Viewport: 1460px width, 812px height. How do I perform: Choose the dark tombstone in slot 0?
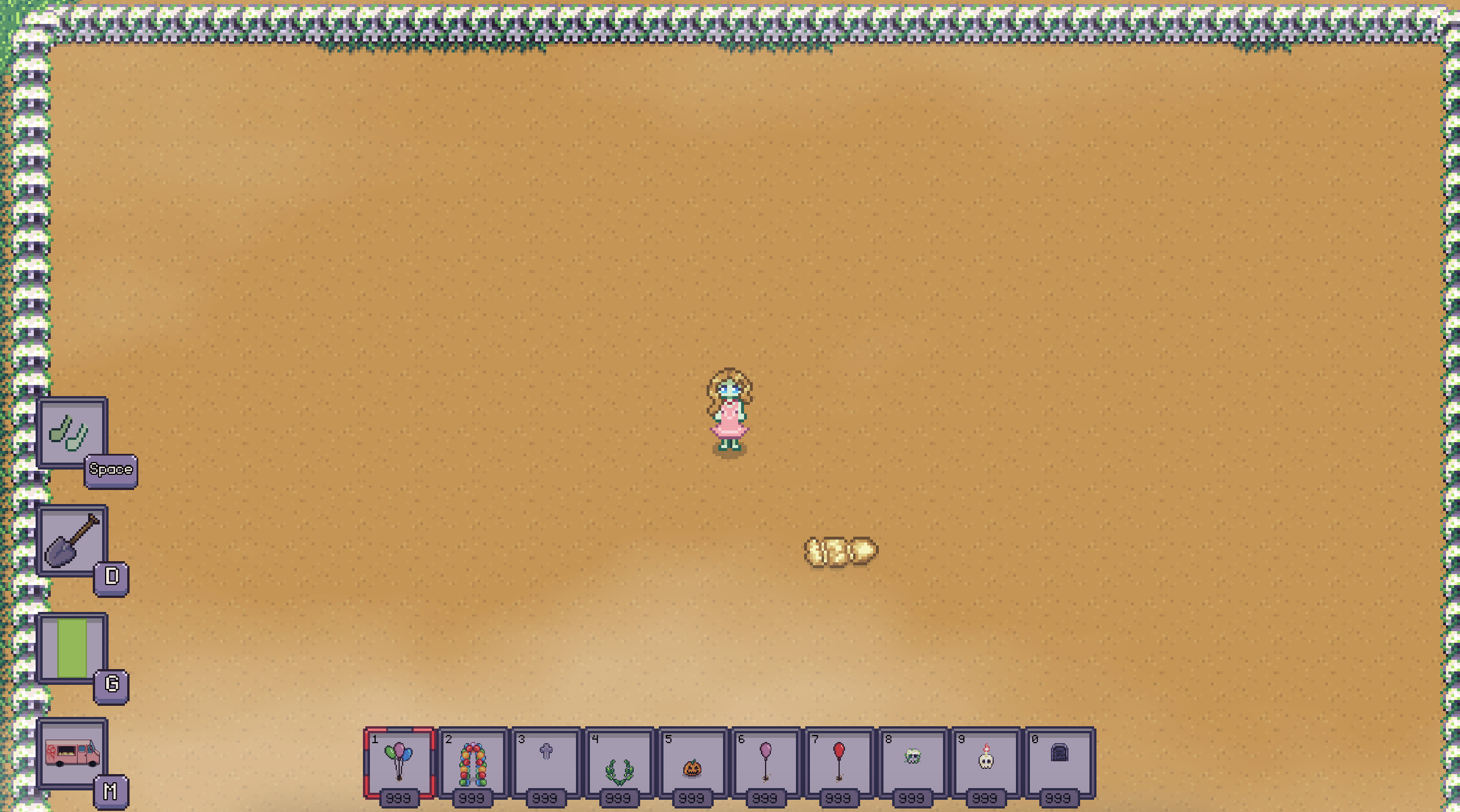coord(1059,762)
